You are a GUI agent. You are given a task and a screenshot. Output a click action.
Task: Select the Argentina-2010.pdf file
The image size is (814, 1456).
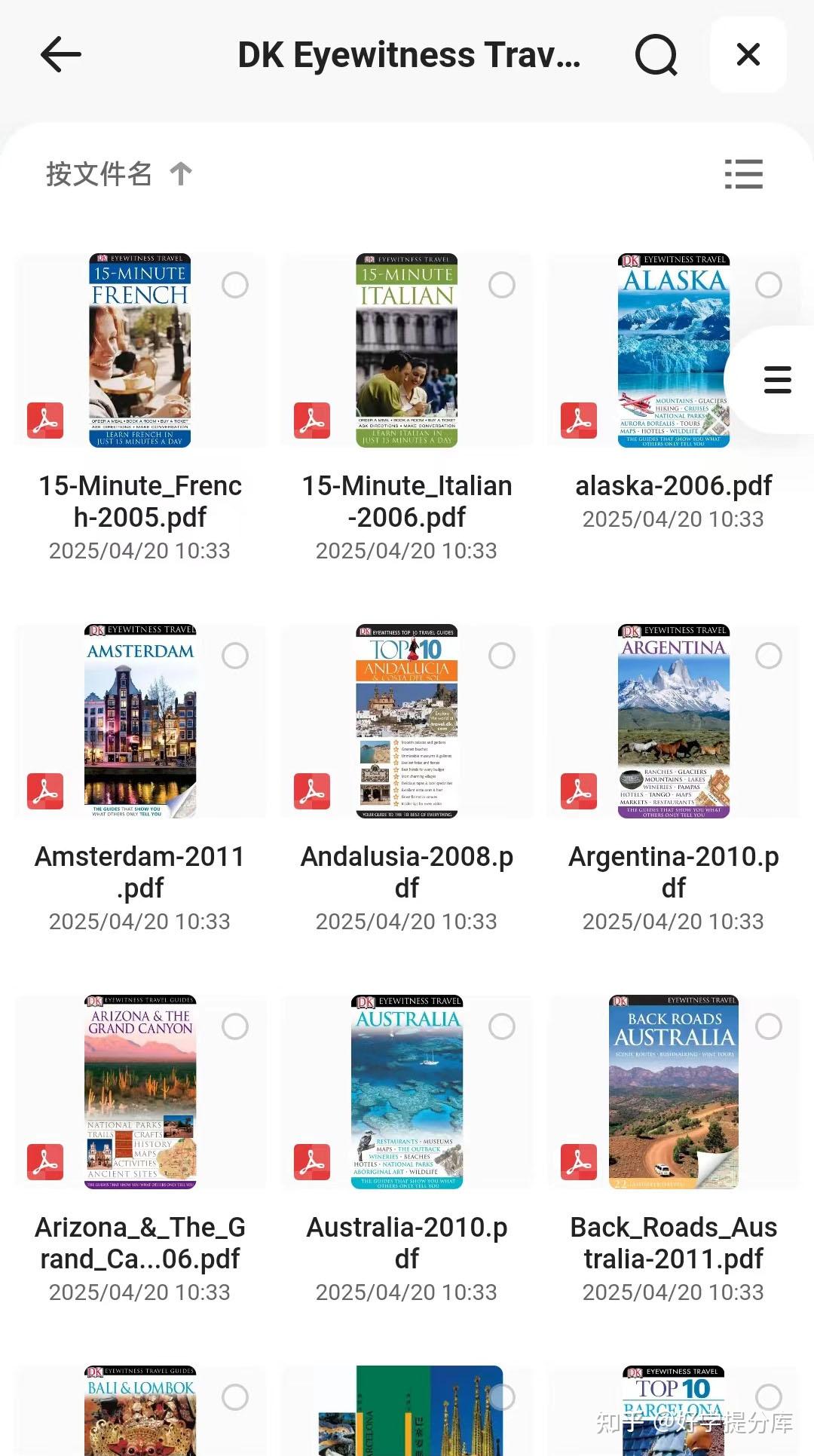click(768, 656)
